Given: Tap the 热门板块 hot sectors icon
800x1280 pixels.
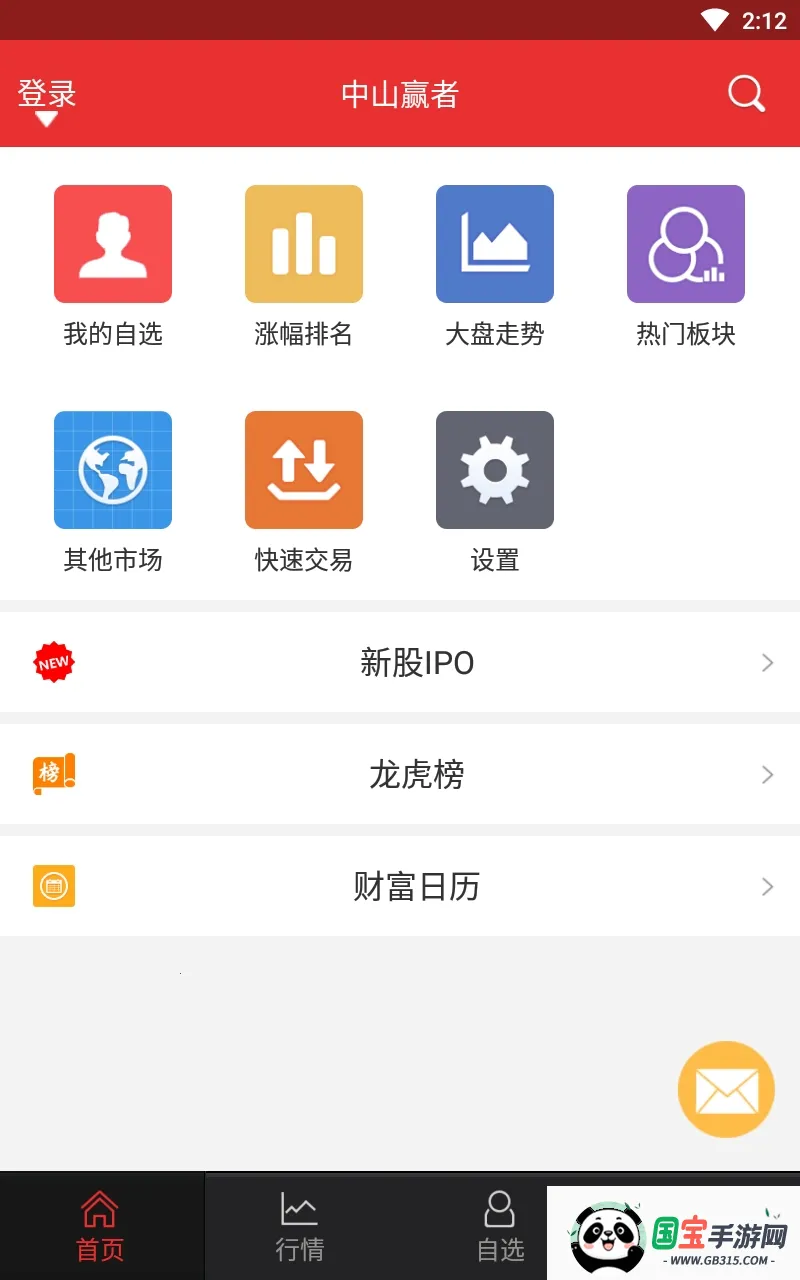Looking at the screenshot, I should [685, 243].
